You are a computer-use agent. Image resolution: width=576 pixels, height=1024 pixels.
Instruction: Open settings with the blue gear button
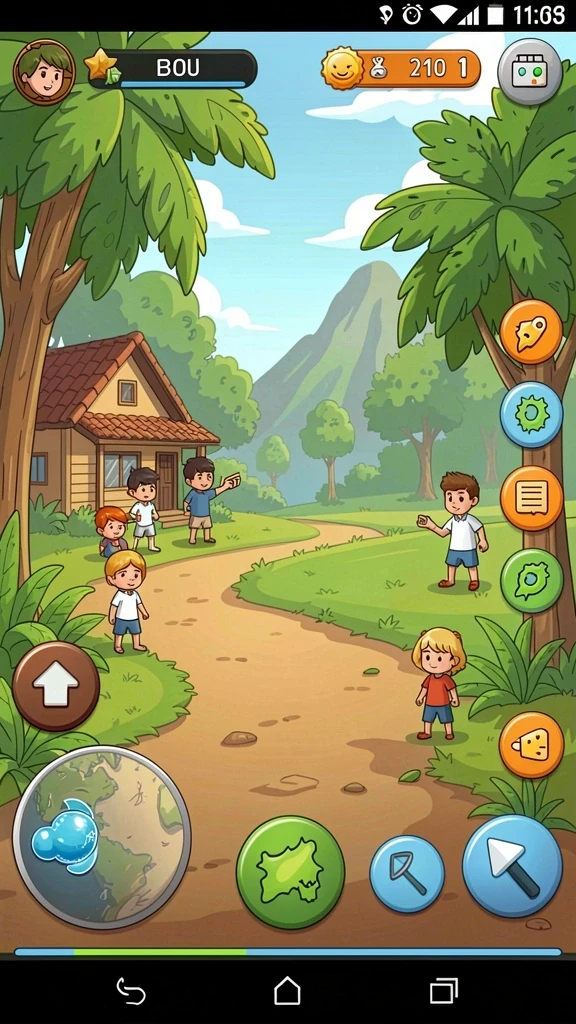[531, 415]
